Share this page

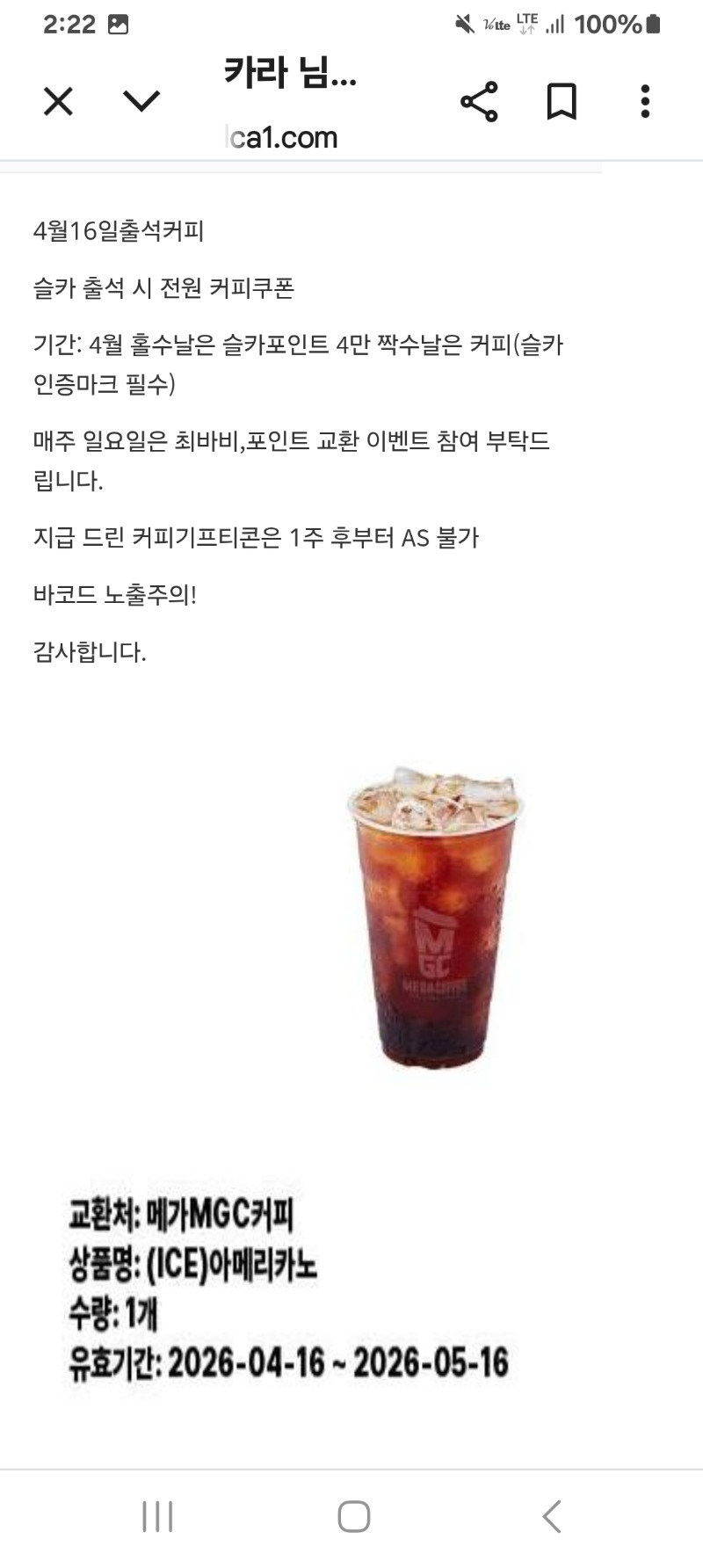tap(479, 102)
